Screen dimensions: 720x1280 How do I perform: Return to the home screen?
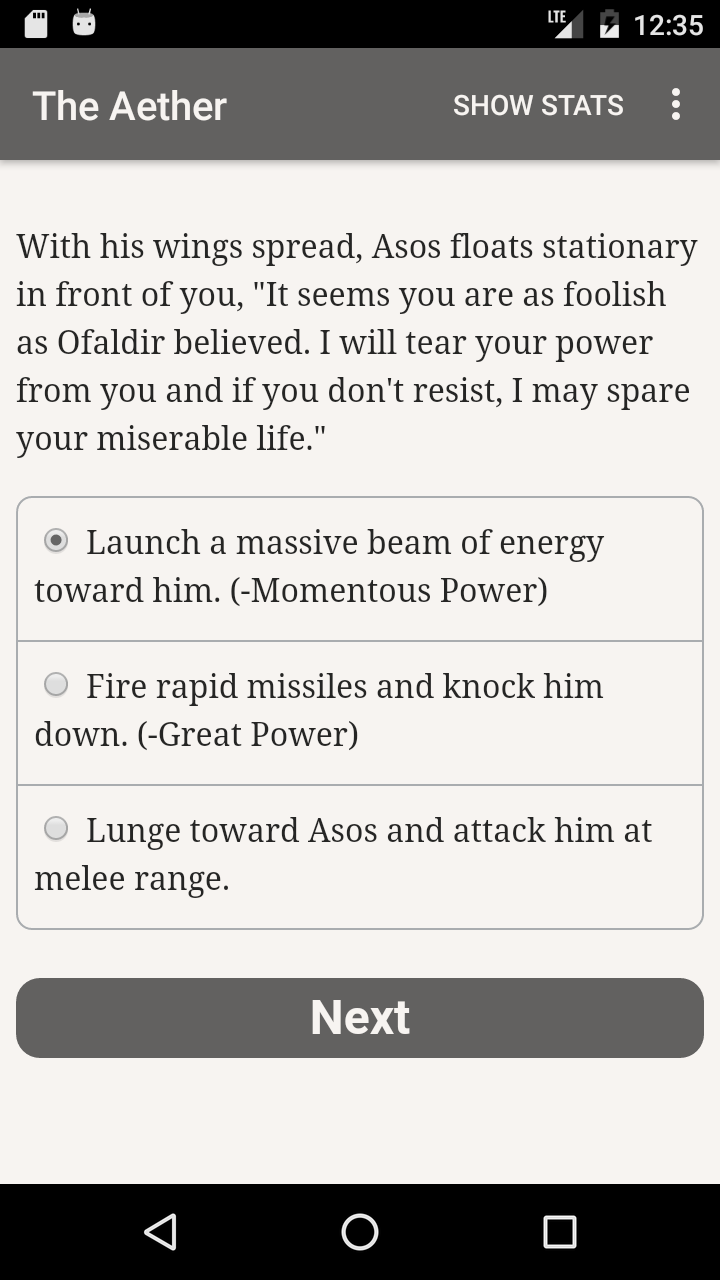(360, 1232)
